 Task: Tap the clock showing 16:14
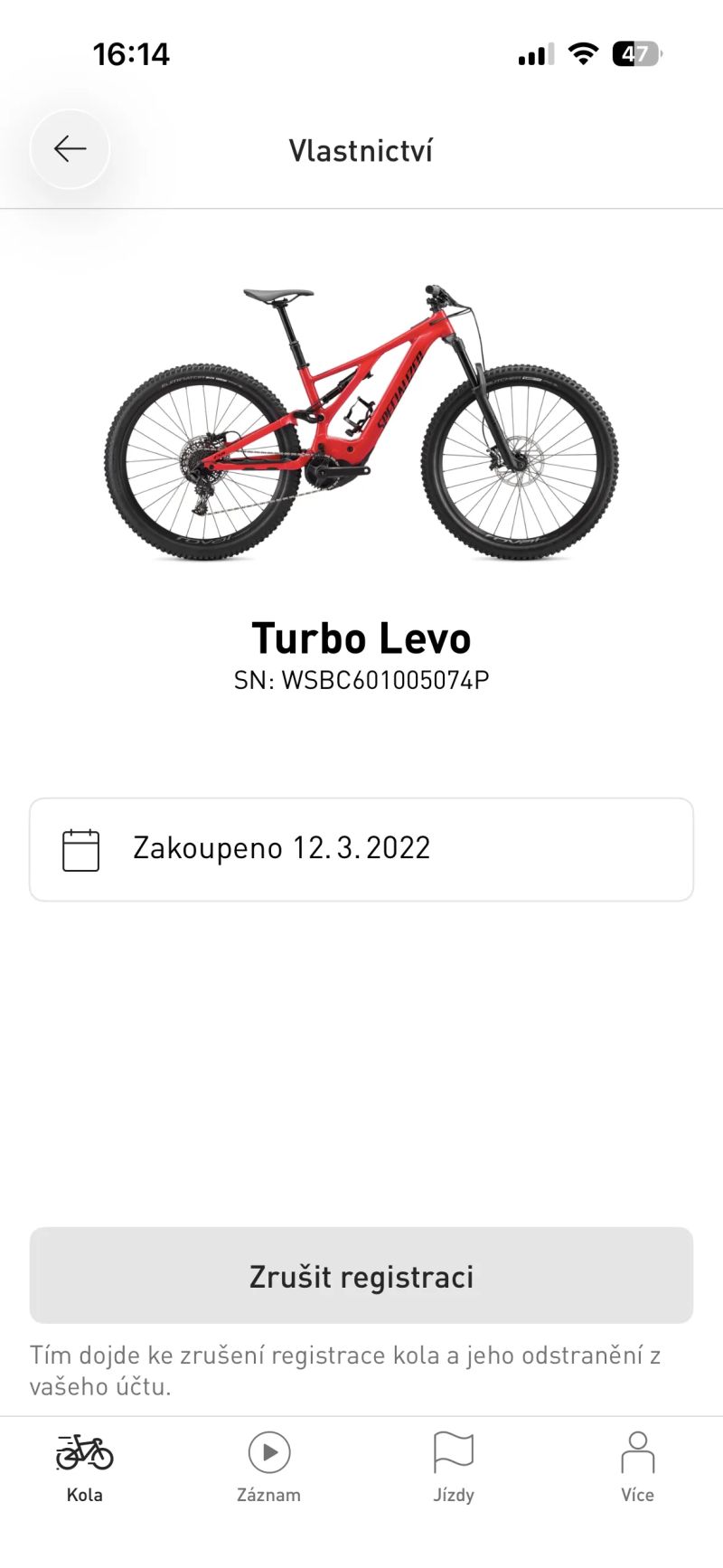pos(132,53)
